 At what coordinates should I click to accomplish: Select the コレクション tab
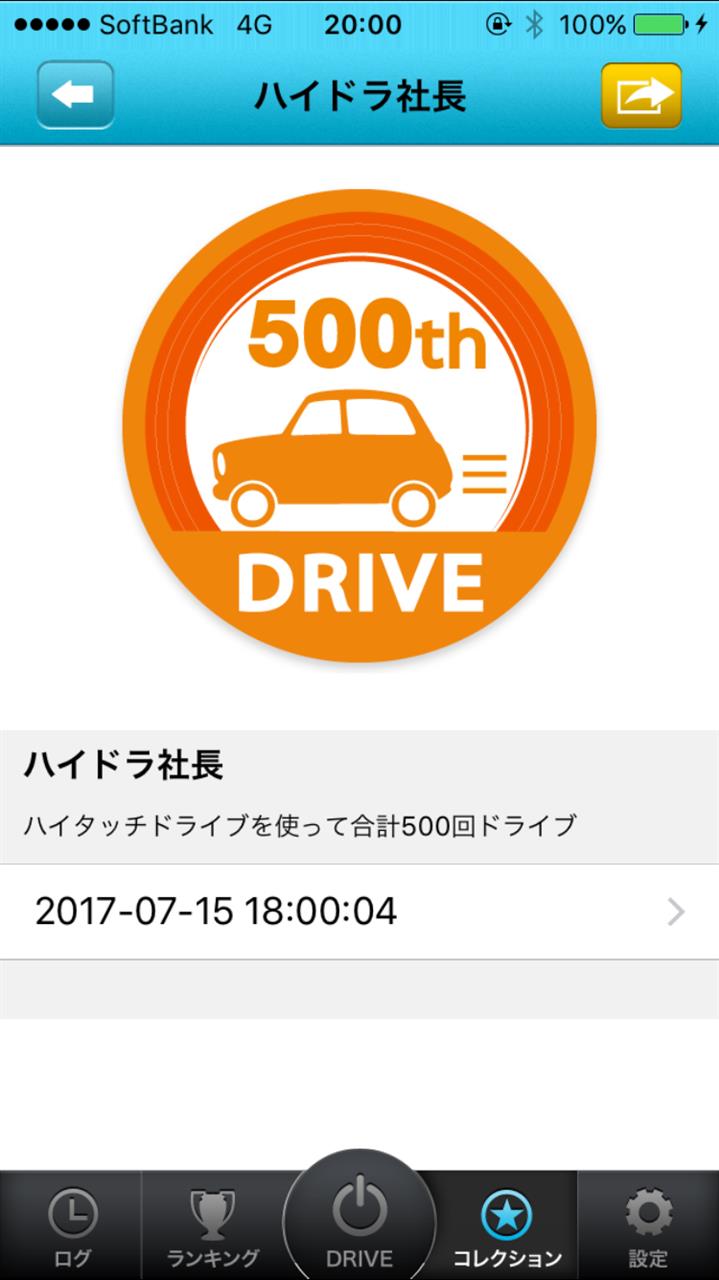coord(507,1227)
